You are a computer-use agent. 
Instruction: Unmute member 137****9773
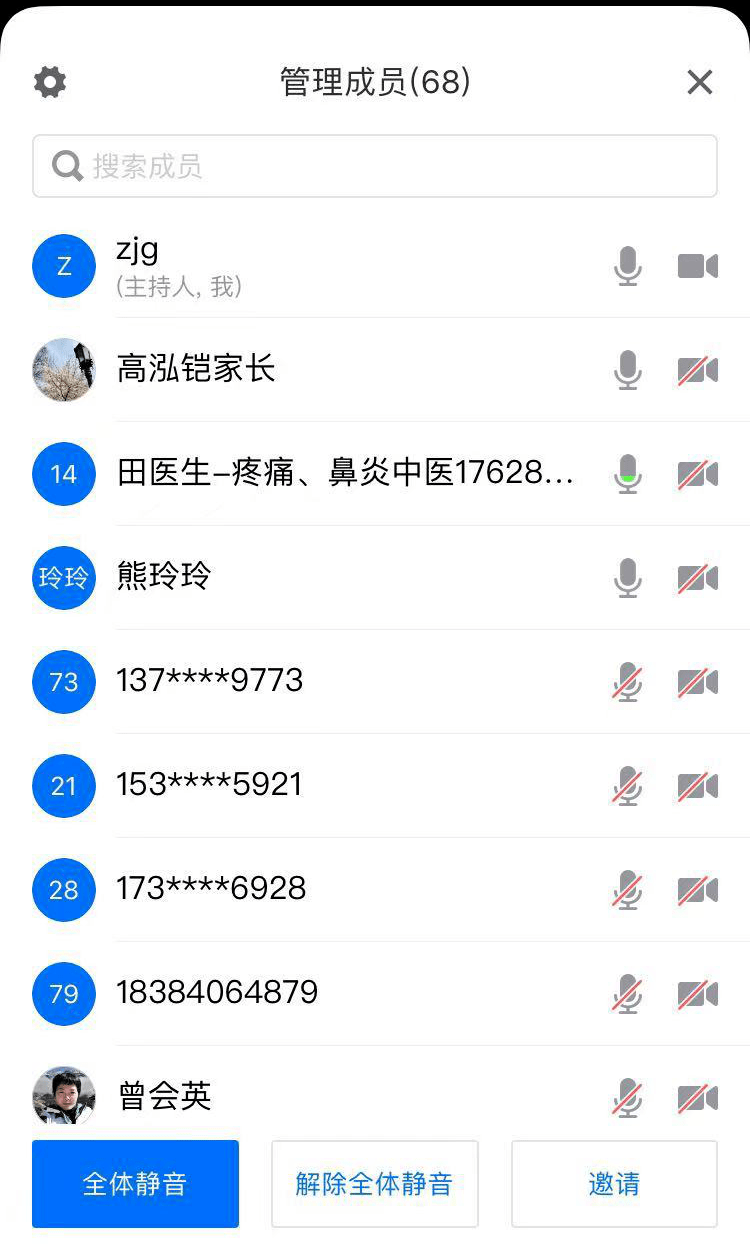627,682
